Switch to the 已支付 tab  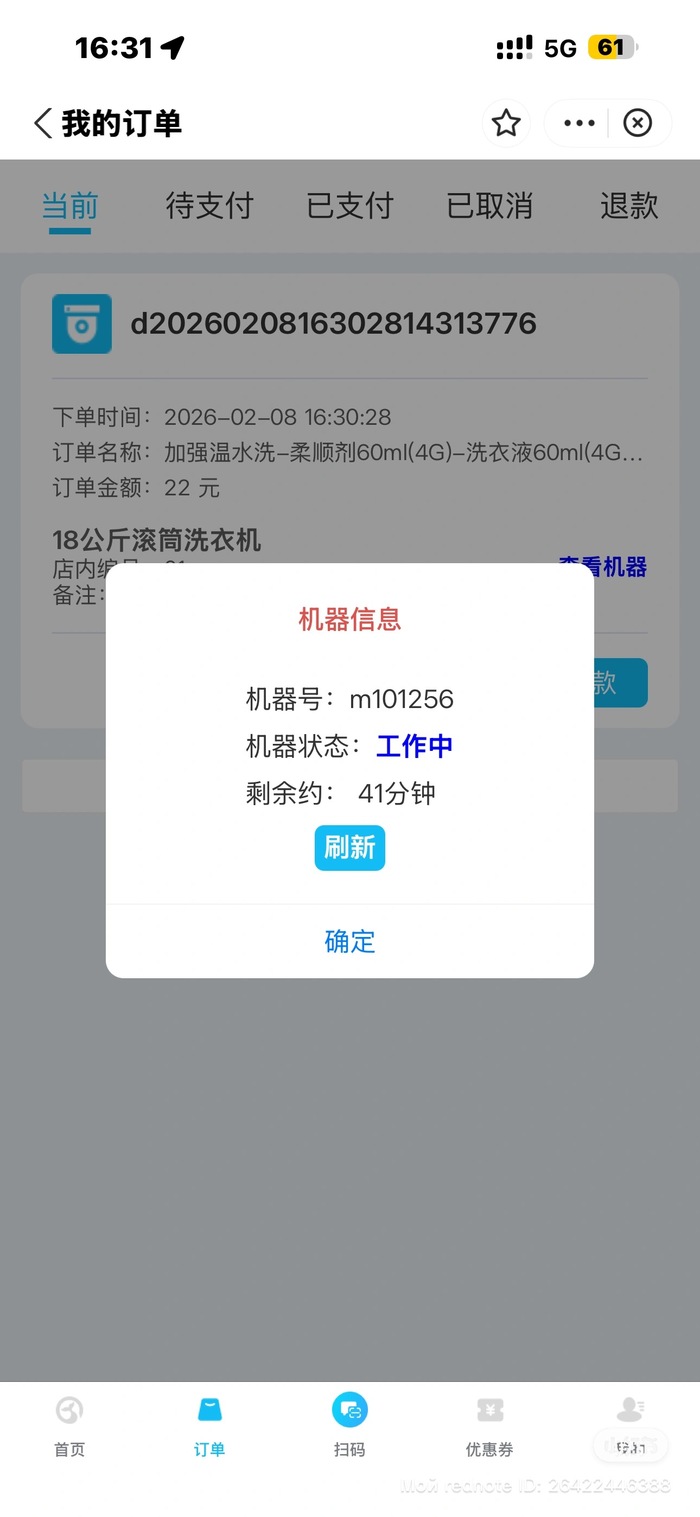pos(349,206)
